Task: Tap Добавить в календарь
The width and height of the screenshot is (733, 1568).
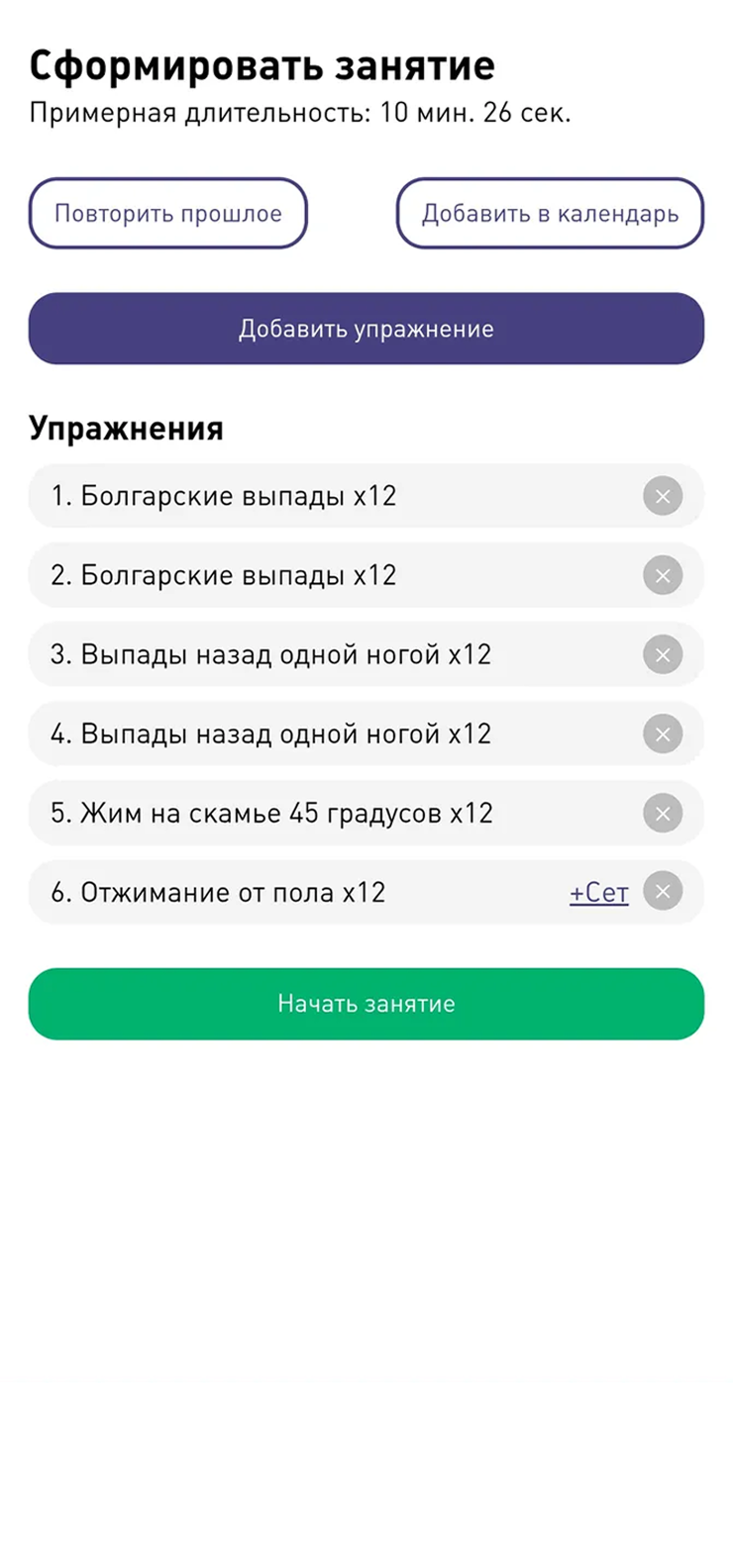Action: coord(550,213)
